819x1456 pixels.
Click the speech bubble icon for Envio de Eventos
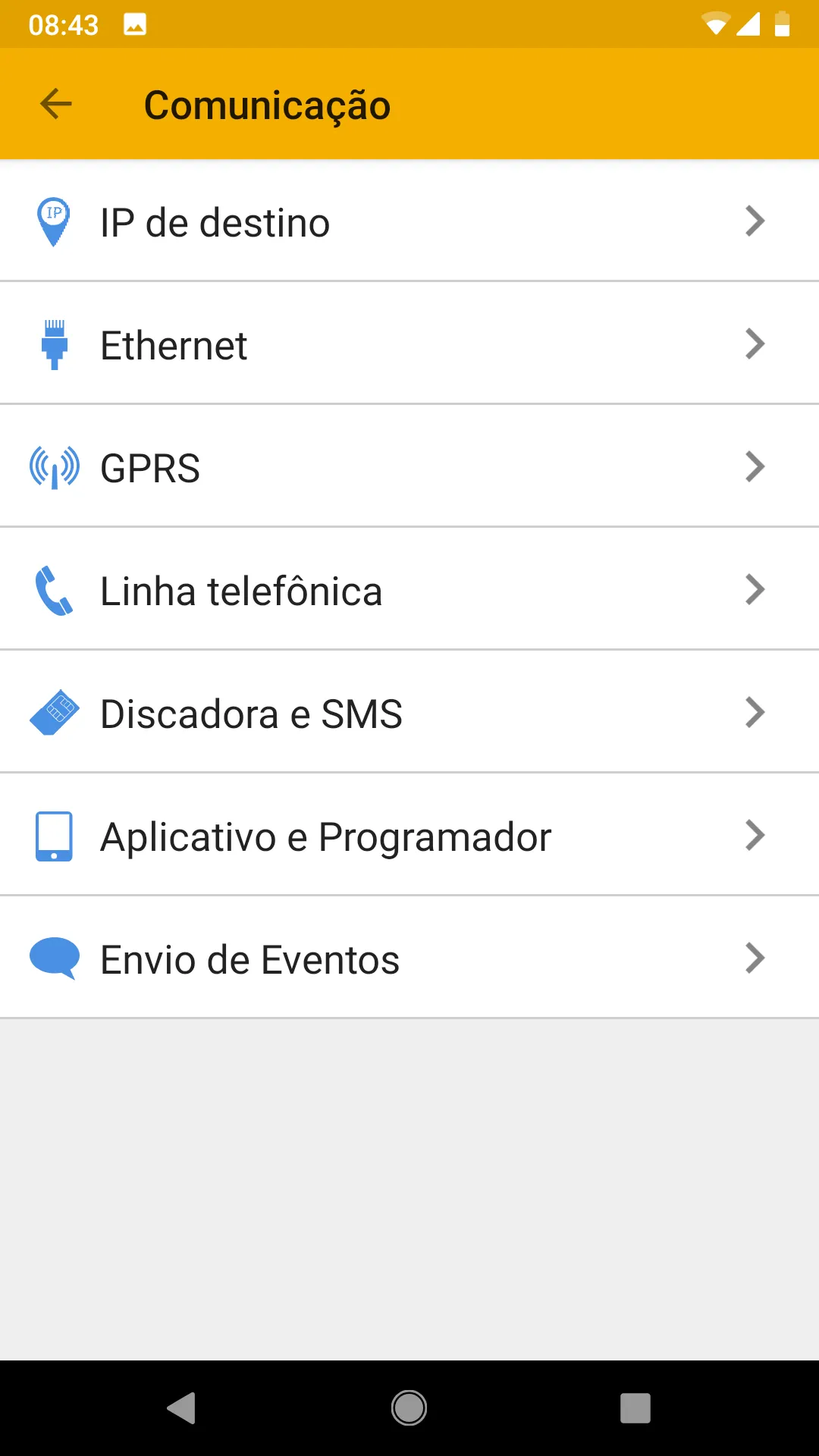(x=54, y=958)
